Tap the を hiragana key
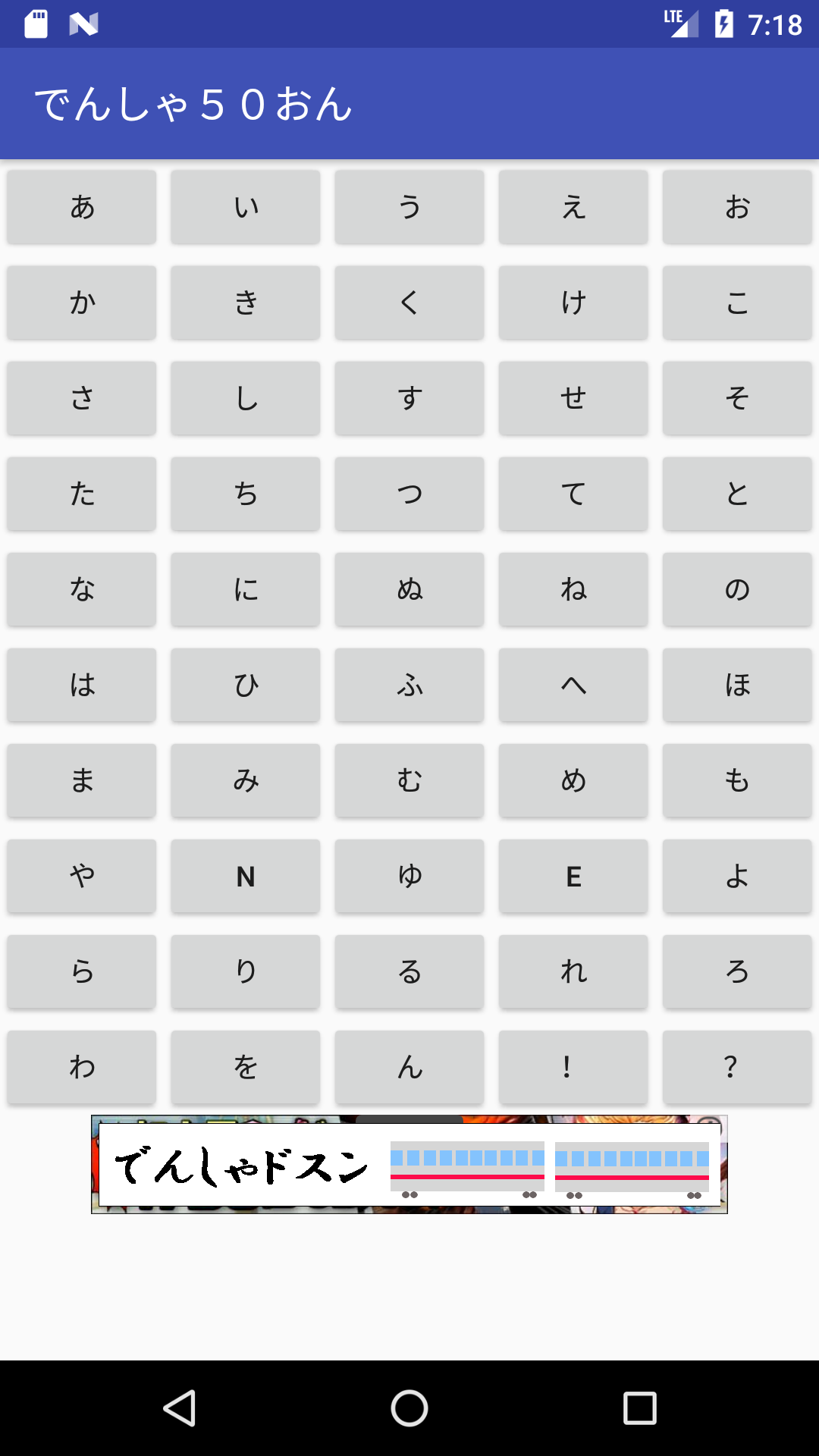This screenshot has height=1456, width=819. pos(245,1067)
